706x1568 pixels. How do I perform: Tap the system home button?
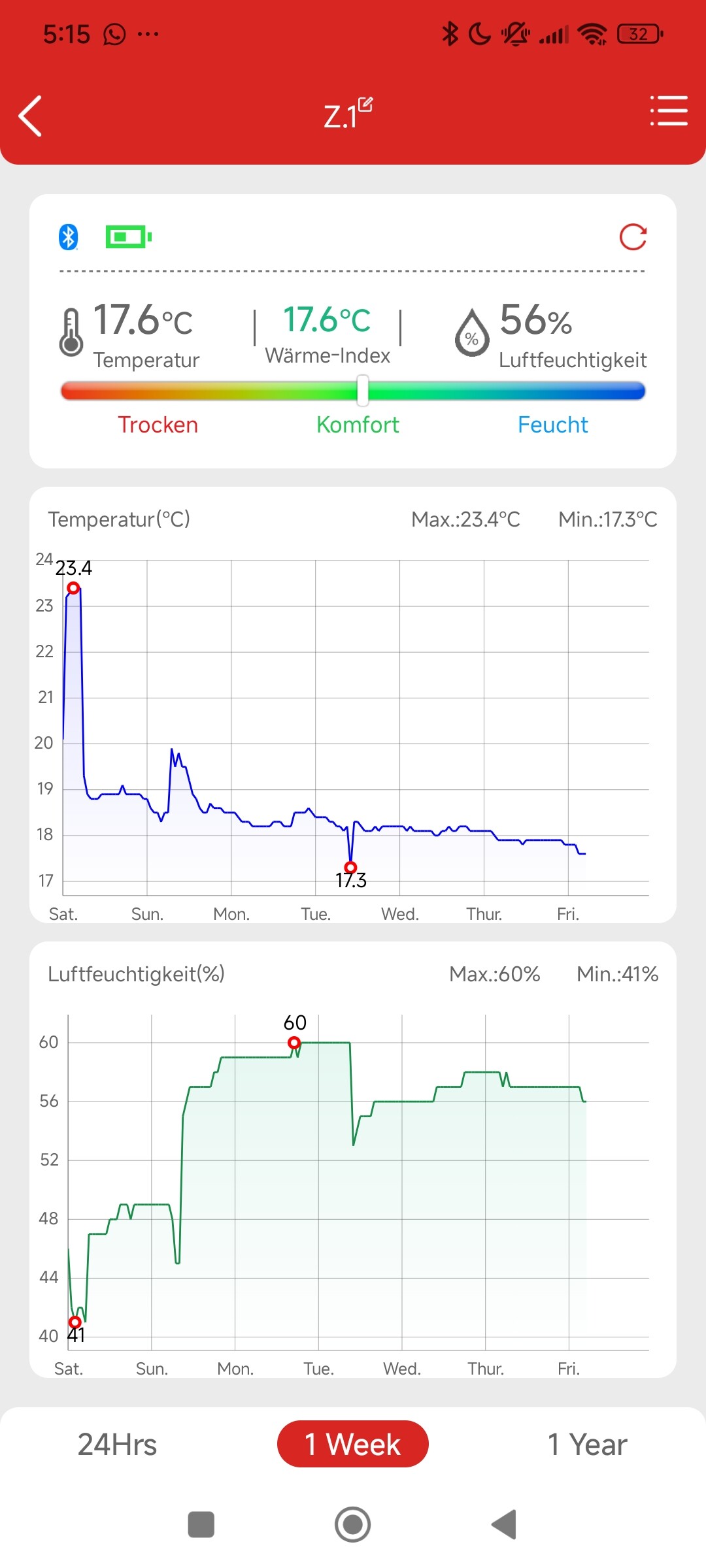click(x=353, y=1525)
